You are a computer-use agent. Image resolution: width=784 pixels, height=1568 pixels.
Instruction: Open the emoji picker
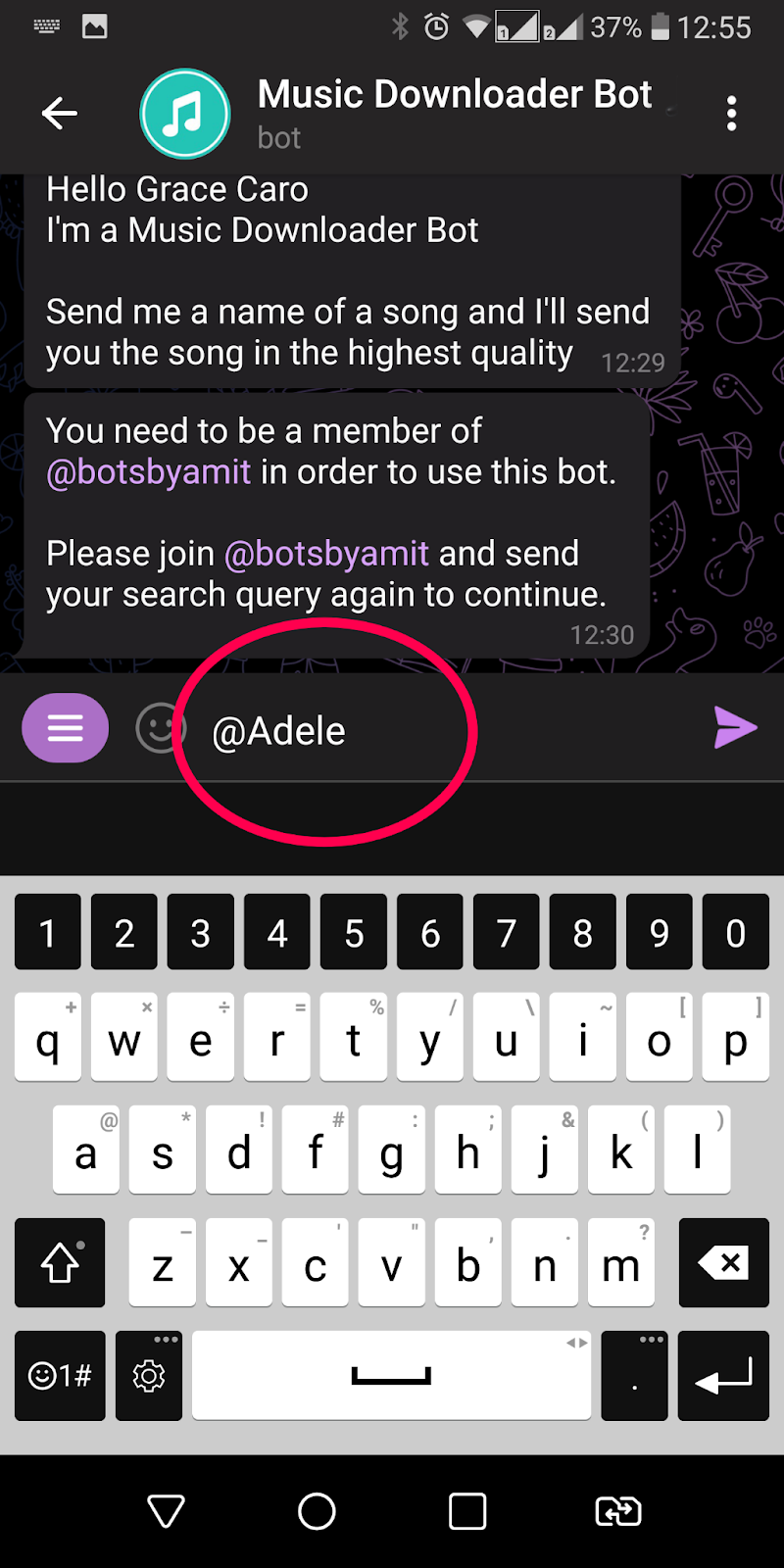point(160,728)
